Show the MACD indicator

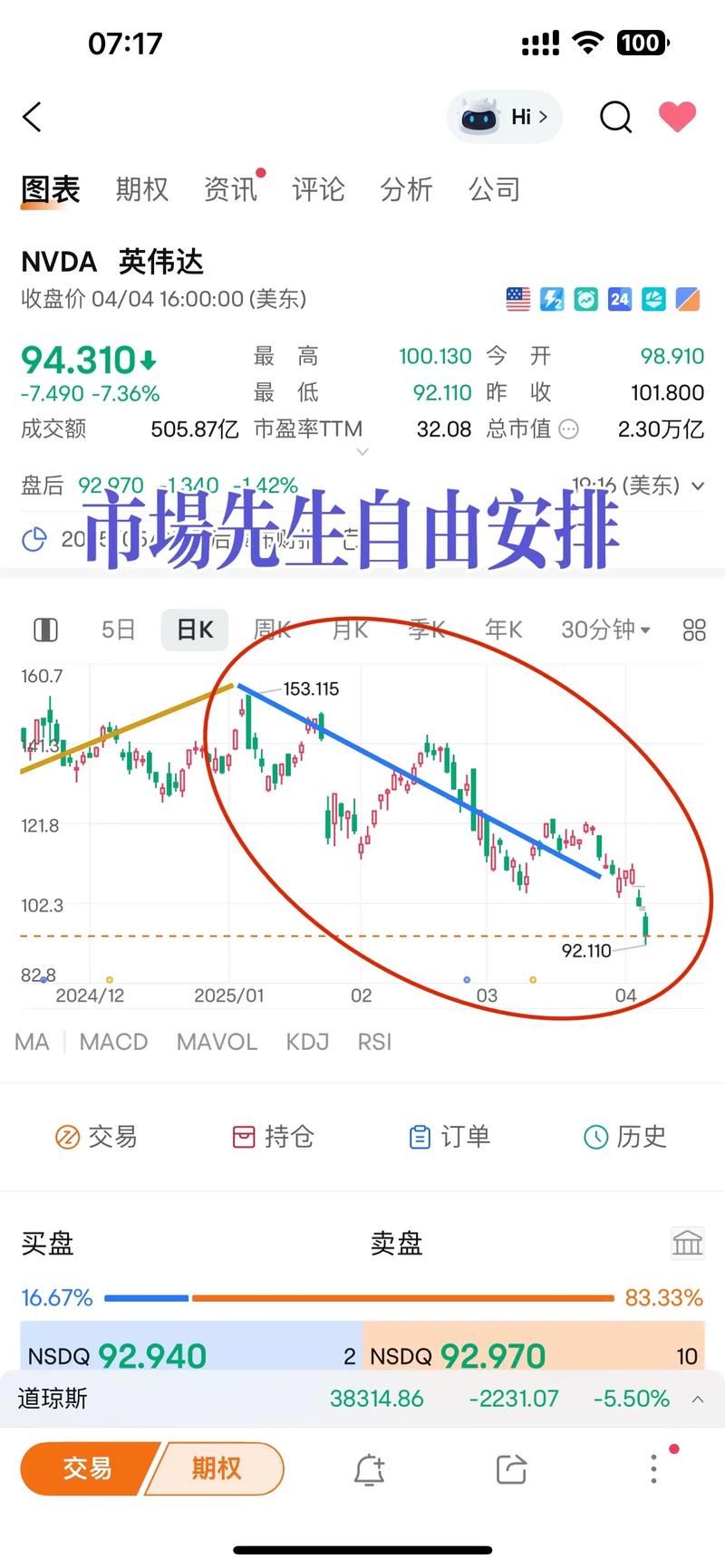click(x=113, y=1042)
